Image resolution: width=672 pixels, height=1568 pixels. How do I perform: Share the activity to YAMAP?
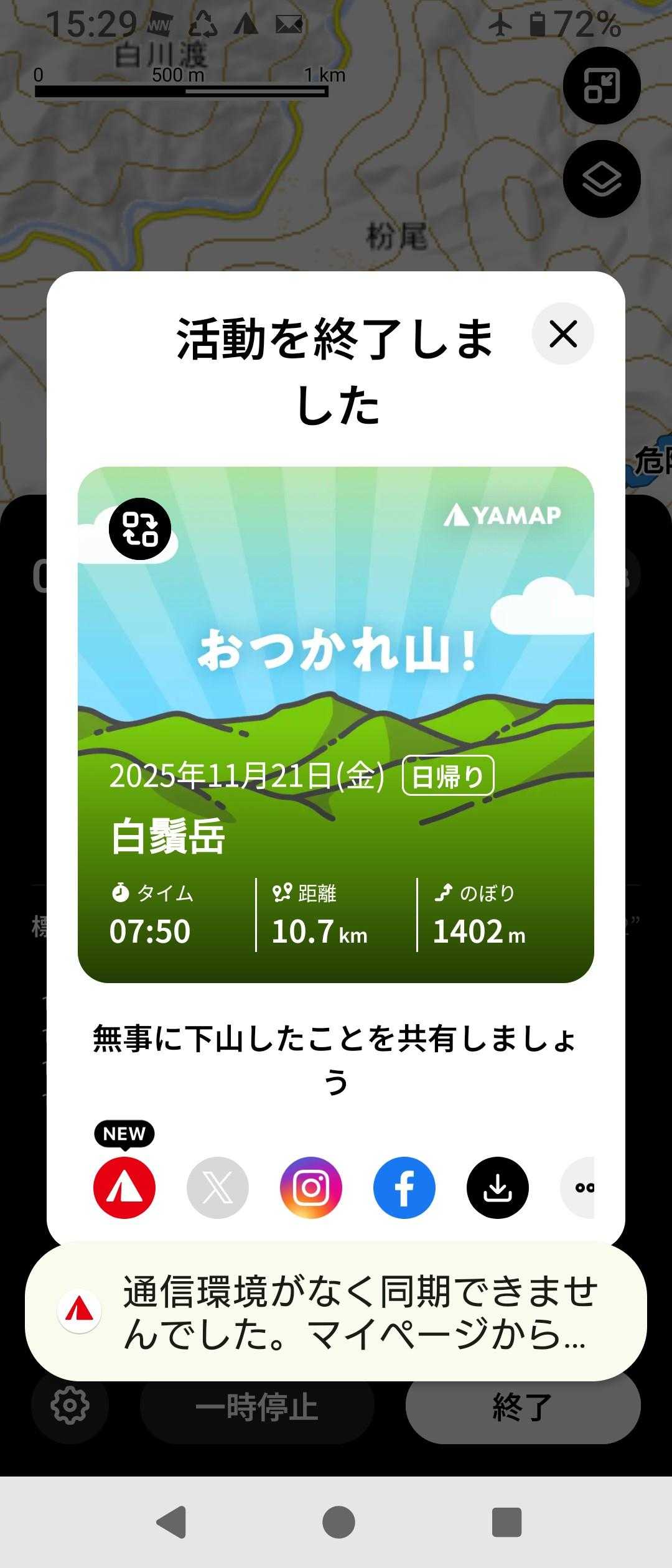tap(124, 1188)
